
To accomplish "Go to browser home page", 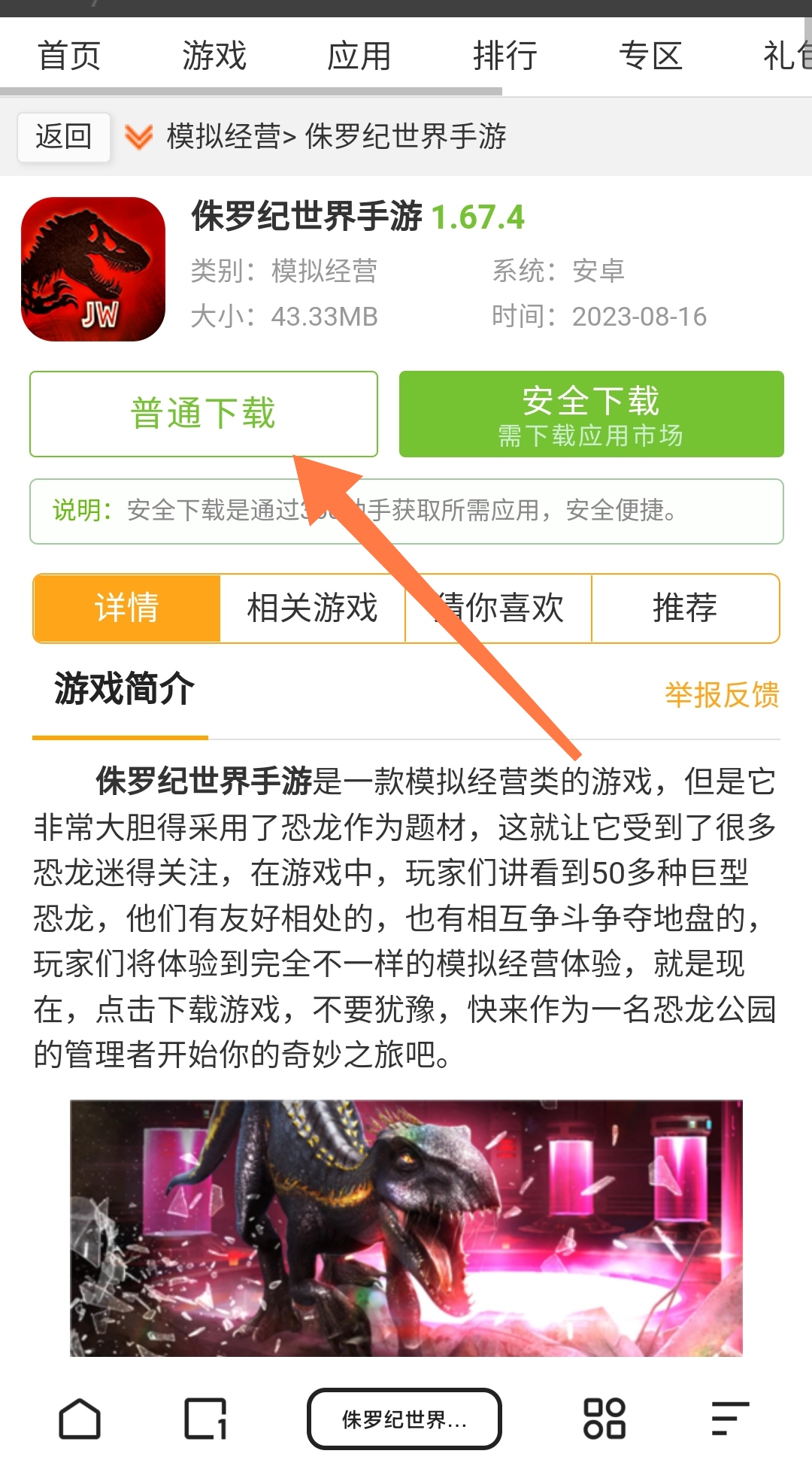I will 80,1419.
